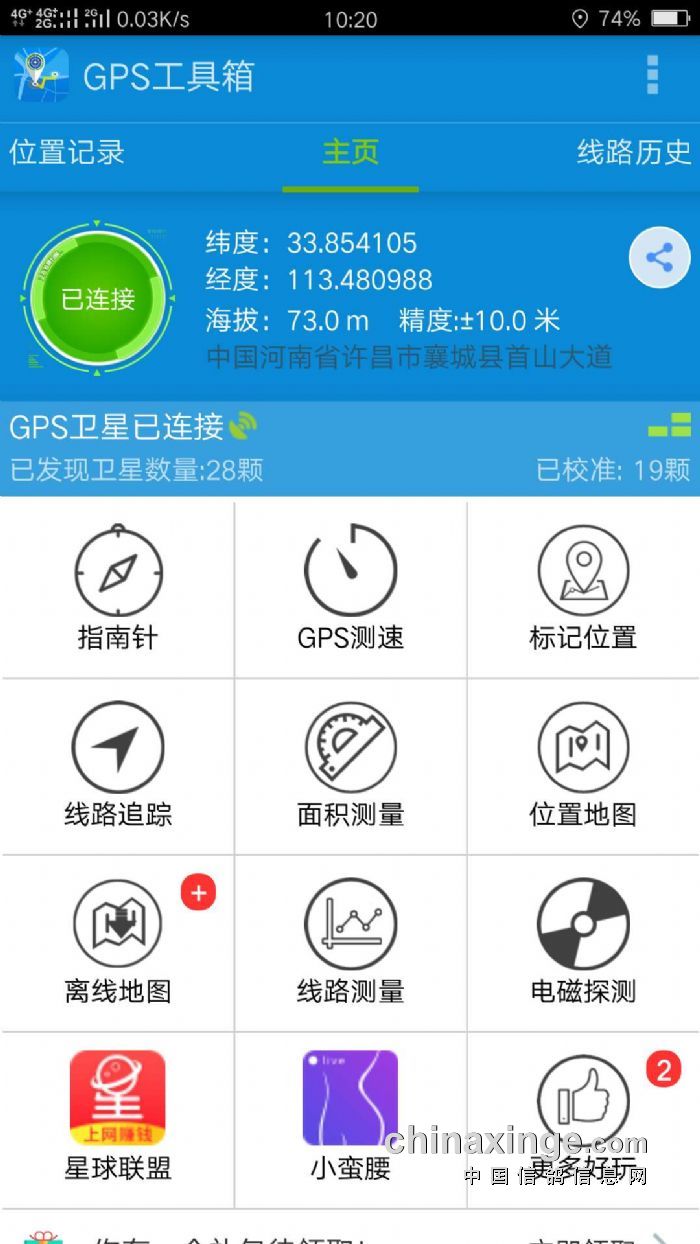Share the current GPS location
Viewport: 700px width, 1244px height.
pos(659,258)
